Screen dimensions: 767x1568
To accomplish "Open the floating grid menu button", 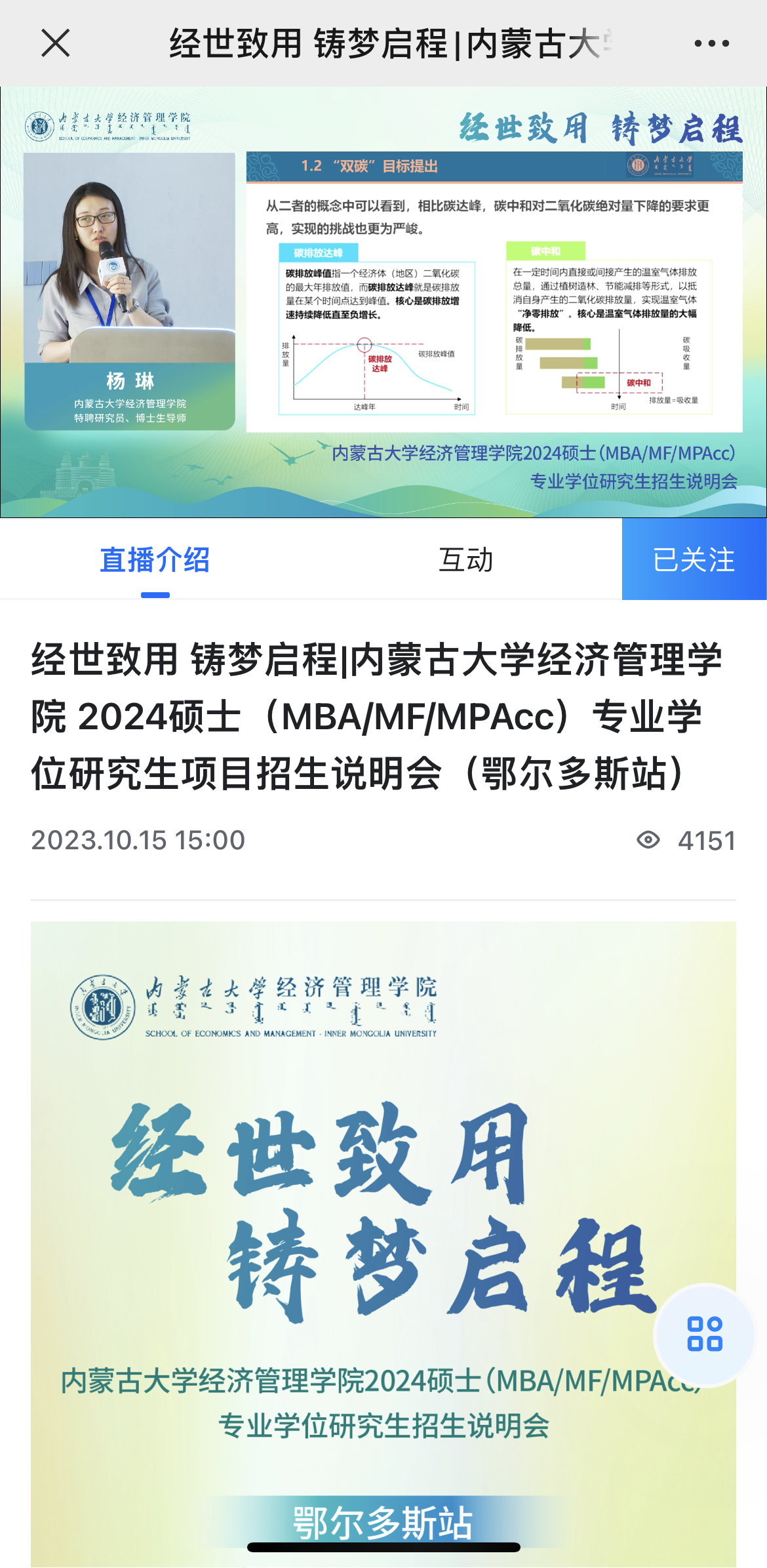I will (x=704, y=1334).
